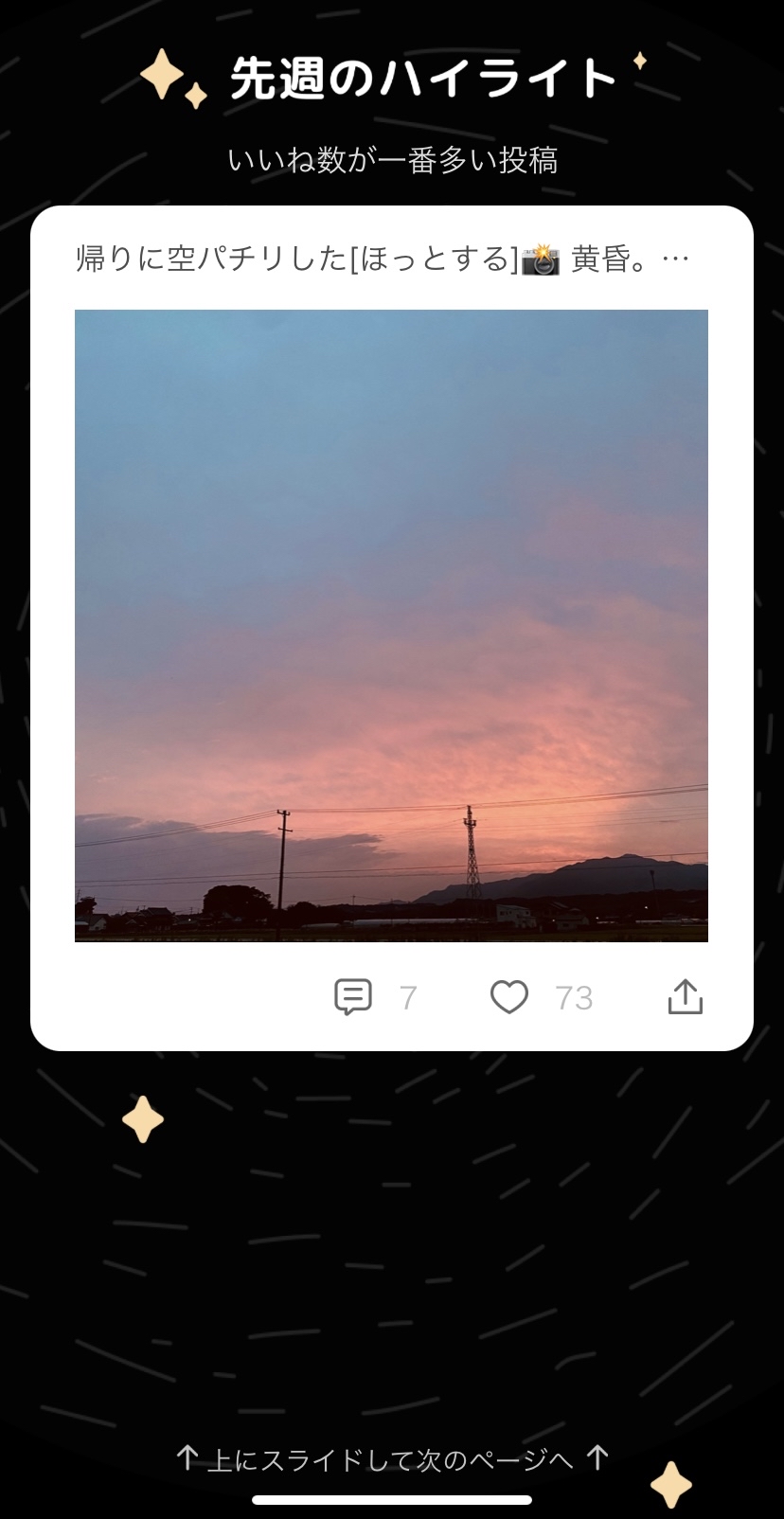Like the sunset sky post
784x1519 pixels.
tap(509, 997)
